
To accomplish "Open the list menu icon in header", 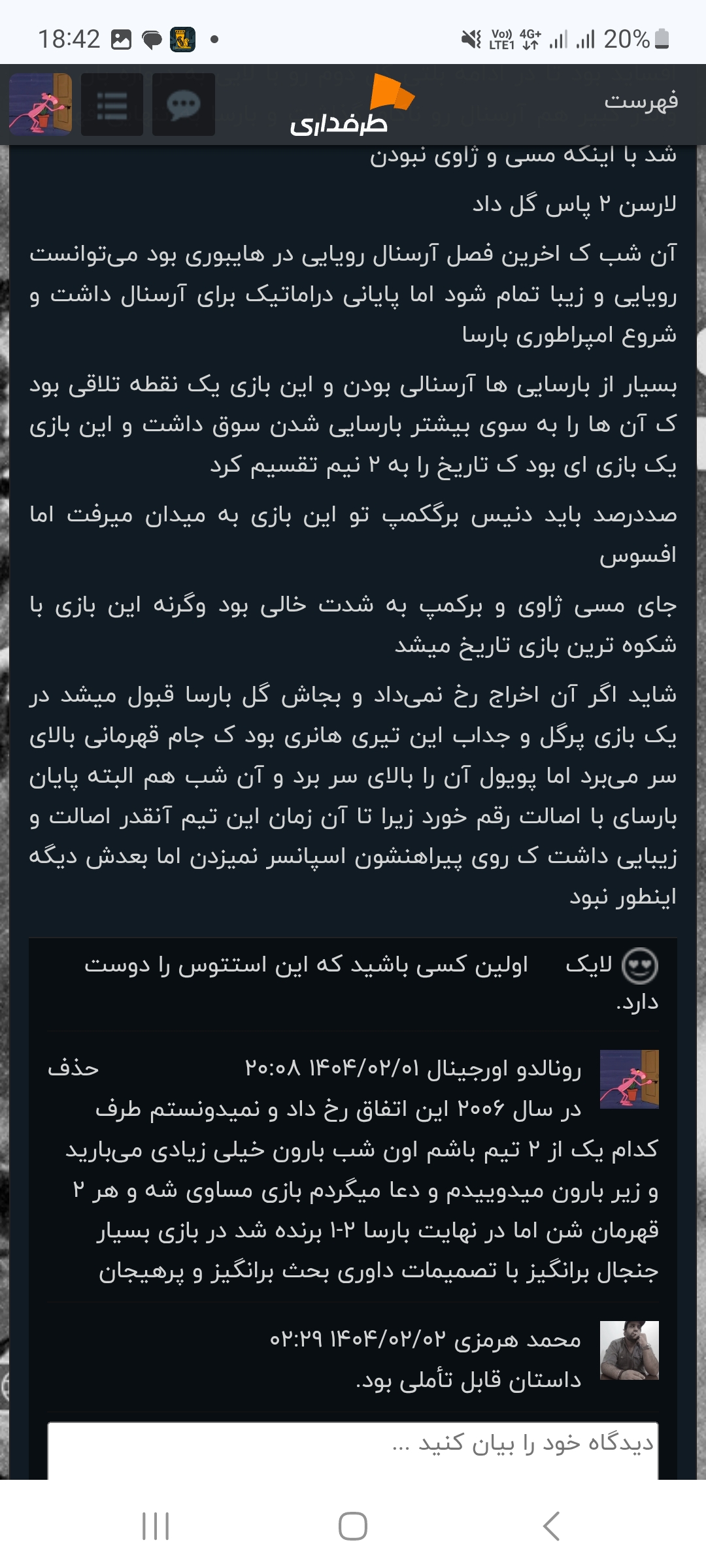I will point(112,105).
